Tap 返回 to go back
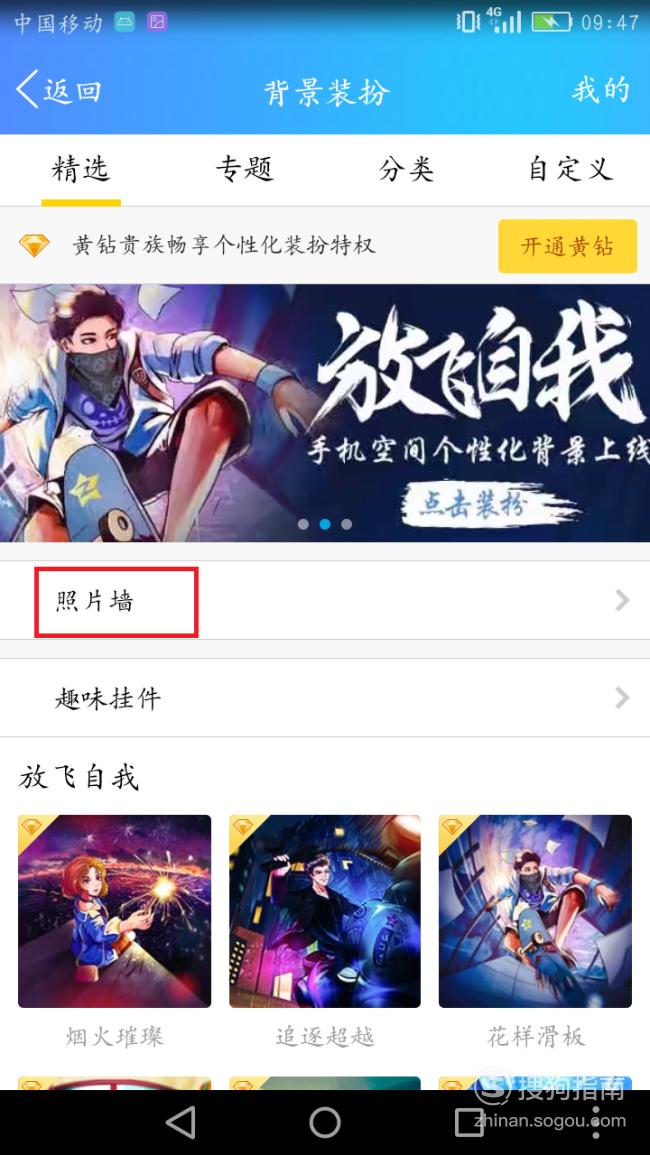The width and height of the screenshot is (650, 1155). 59,90
